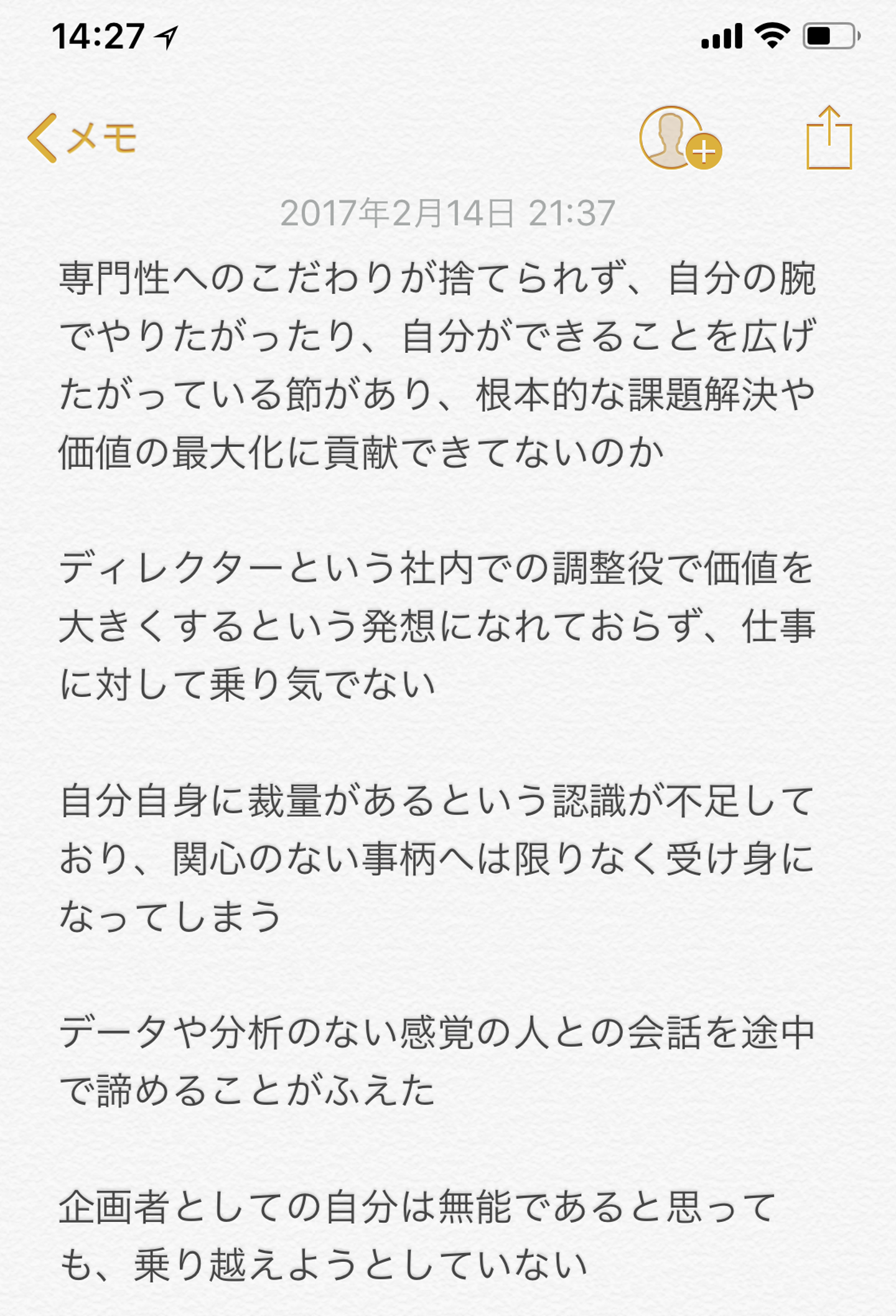Add people to this note
This screenshot has height=1316, width=896.
click(679, 138)
